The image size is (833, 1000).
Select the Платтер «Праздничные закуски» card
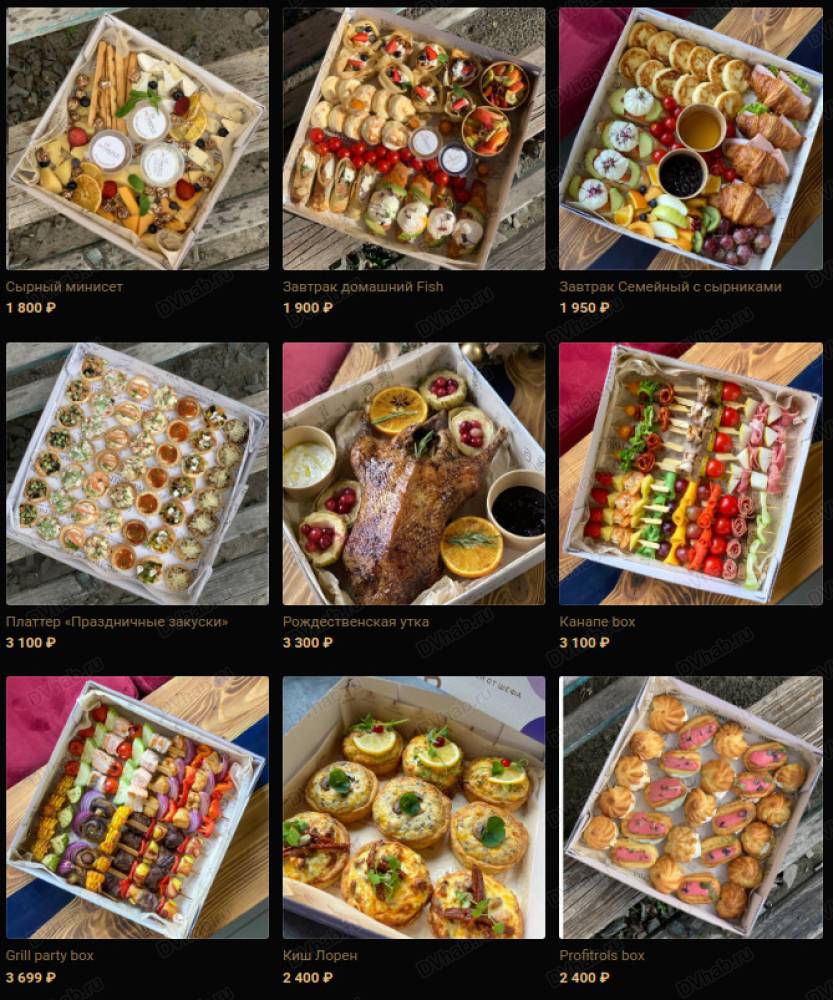pyautogui.click(x=137, y=473)
